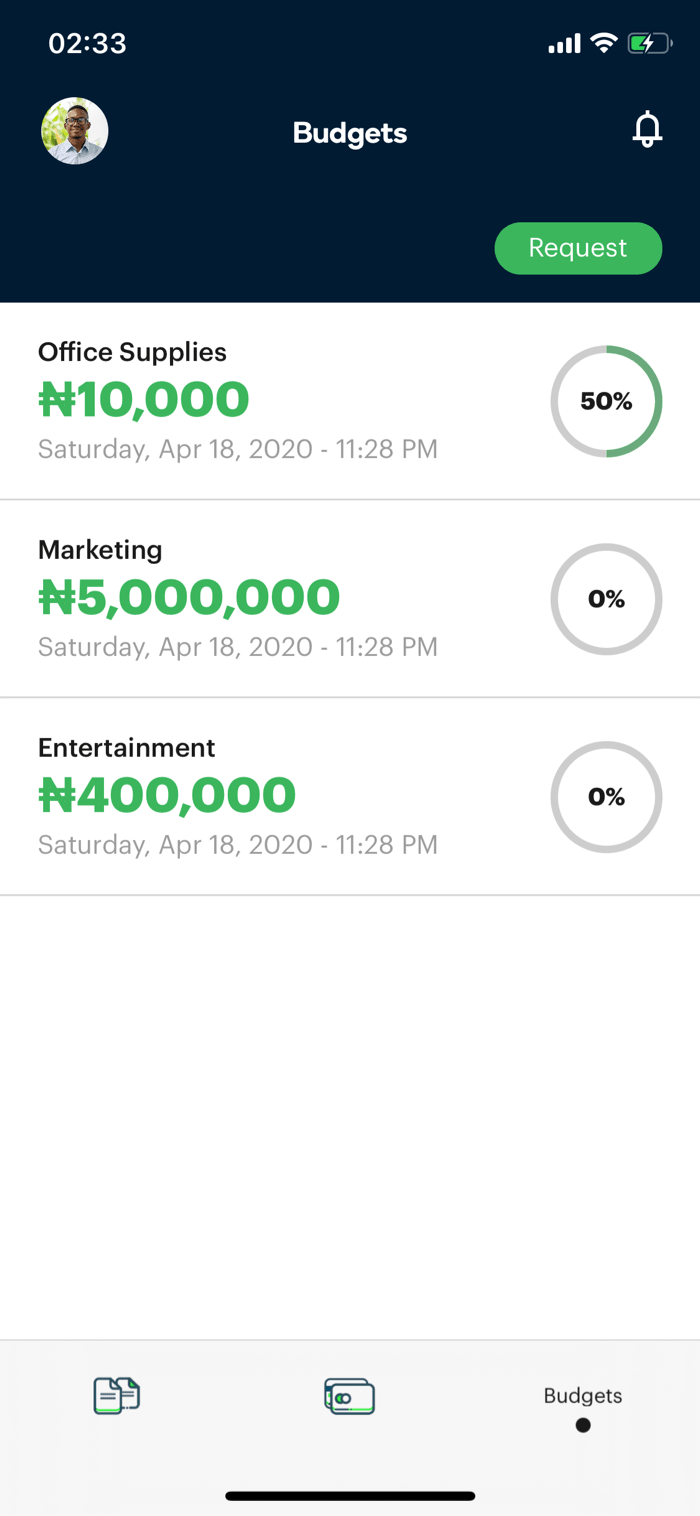Open the Office Supplies budget
Image resolution: width=700 pixels, height=1516 pixels.
point(350,401)
